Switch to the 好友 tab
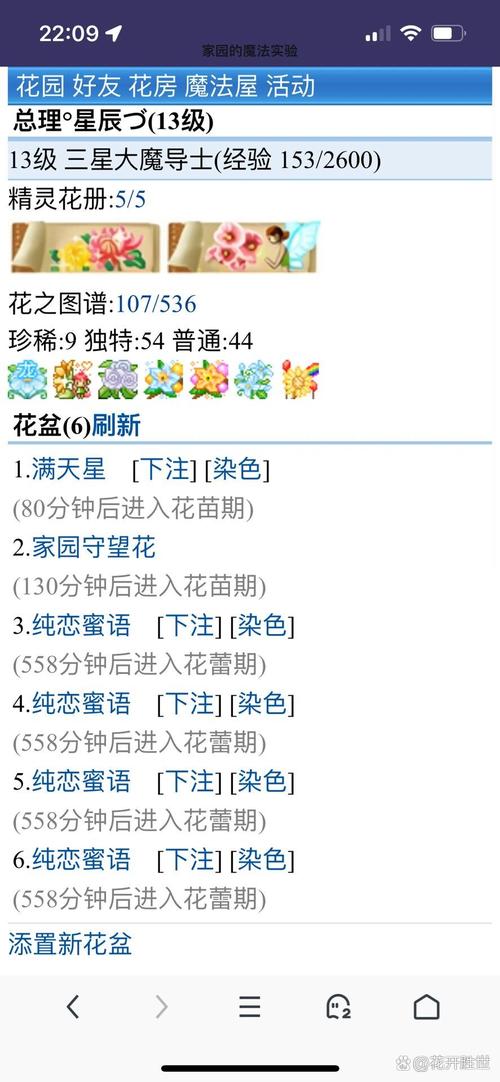This screenshot has width=500, height=1082. click(96, 86)
